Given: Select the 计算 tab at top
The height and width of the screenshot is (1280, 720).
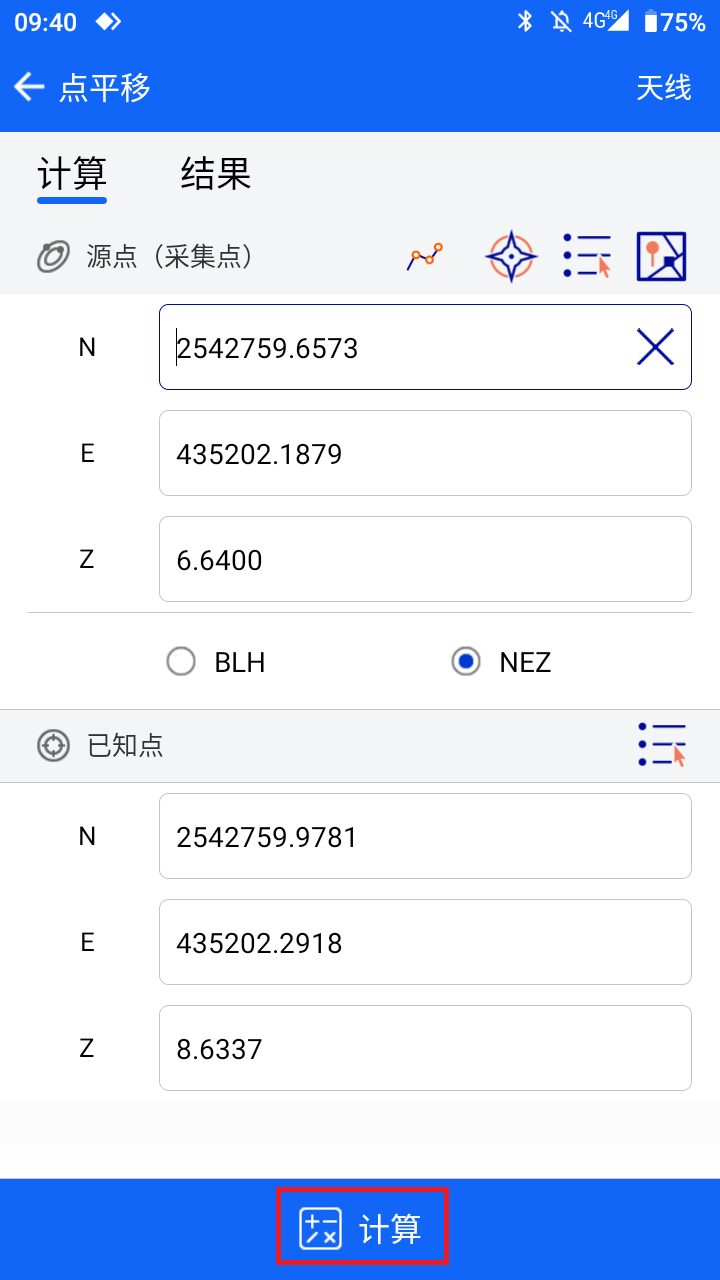Looking at the screenshot, I should (72, 174).
